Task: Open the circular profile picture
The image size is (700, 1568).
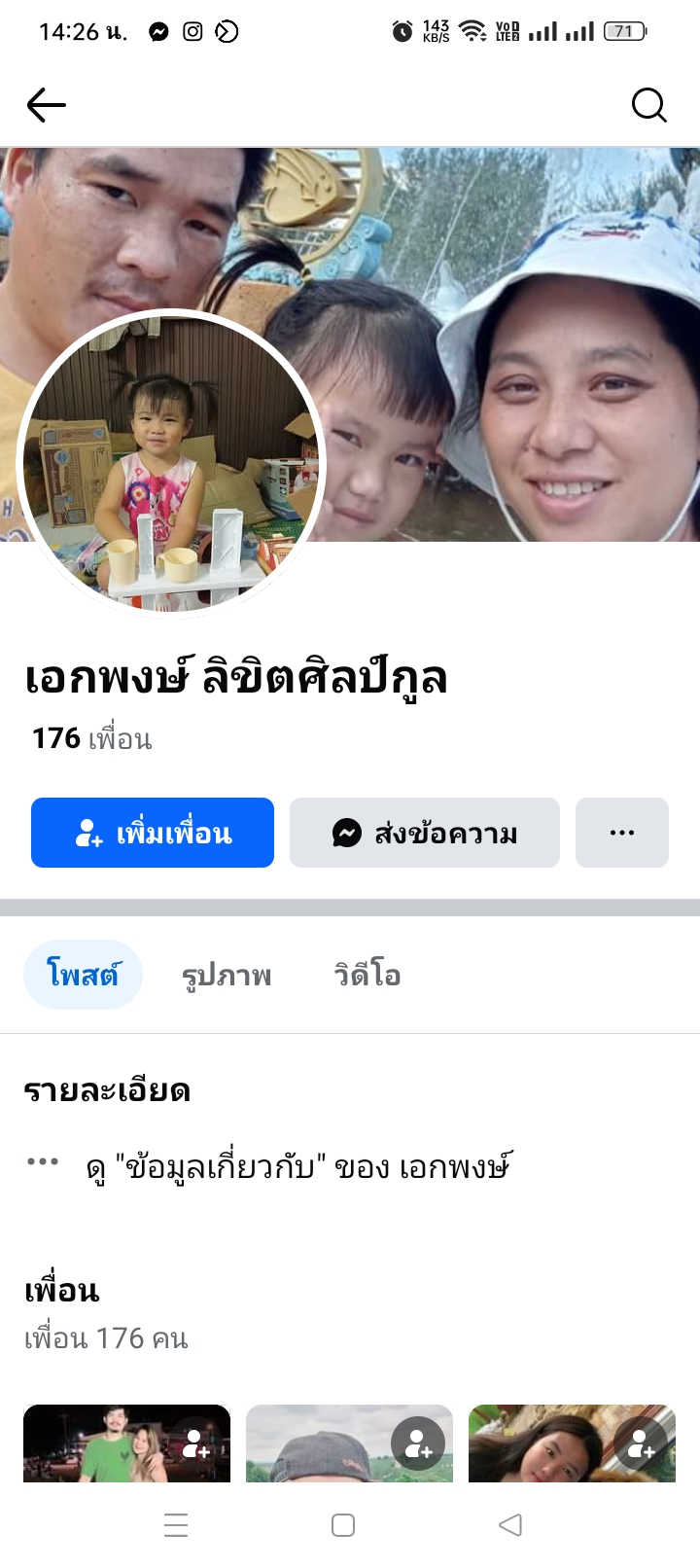Action: click(171, 463)
